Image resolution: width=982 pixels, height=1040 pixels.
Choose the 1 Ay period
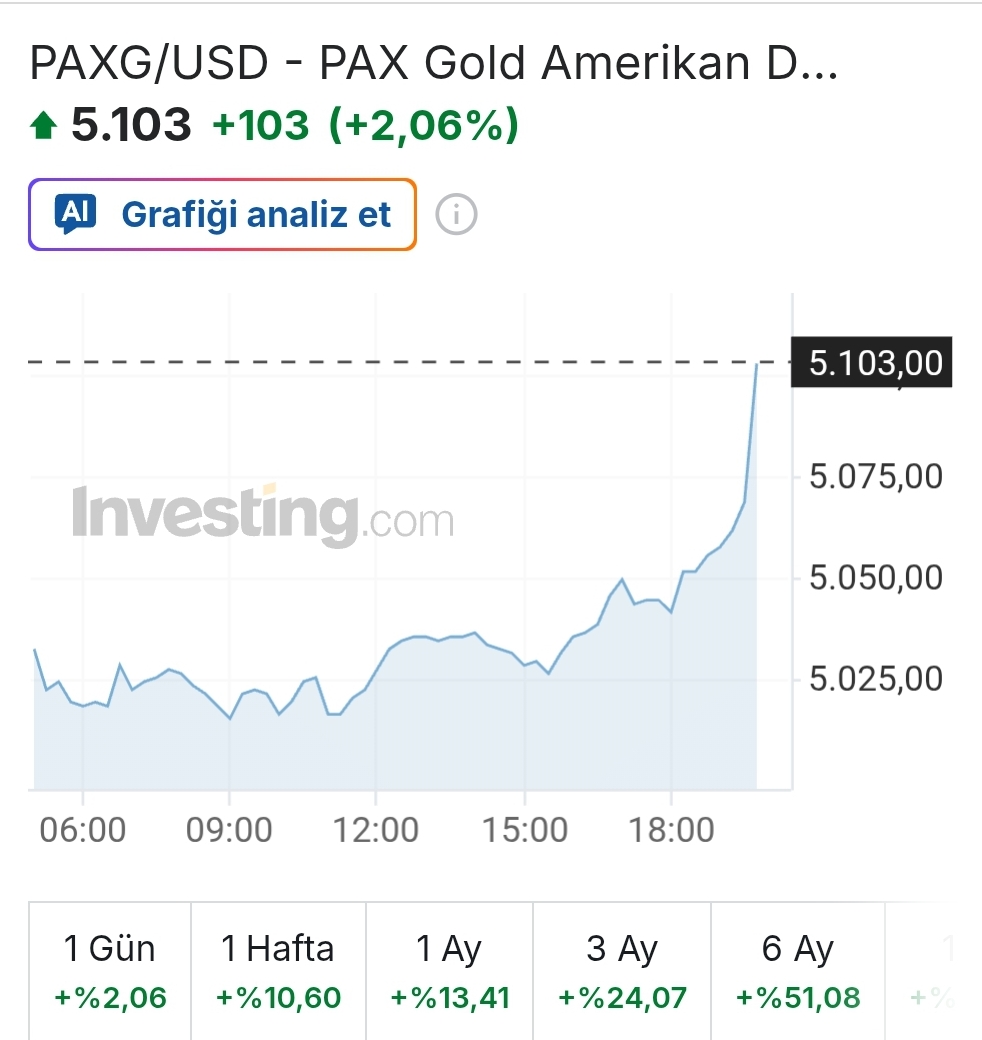coord(449,970)
